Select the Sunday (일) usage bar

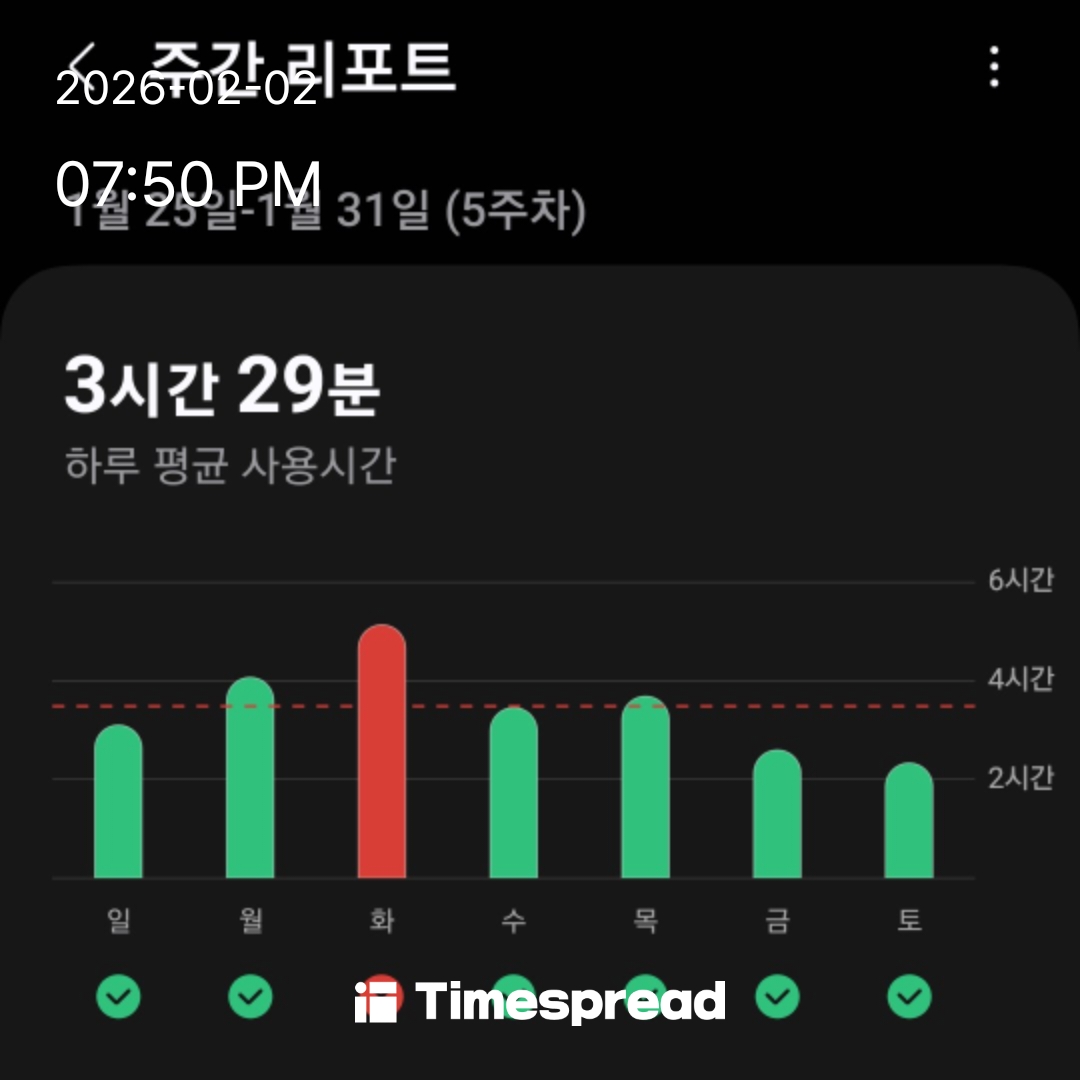[118, 802]
